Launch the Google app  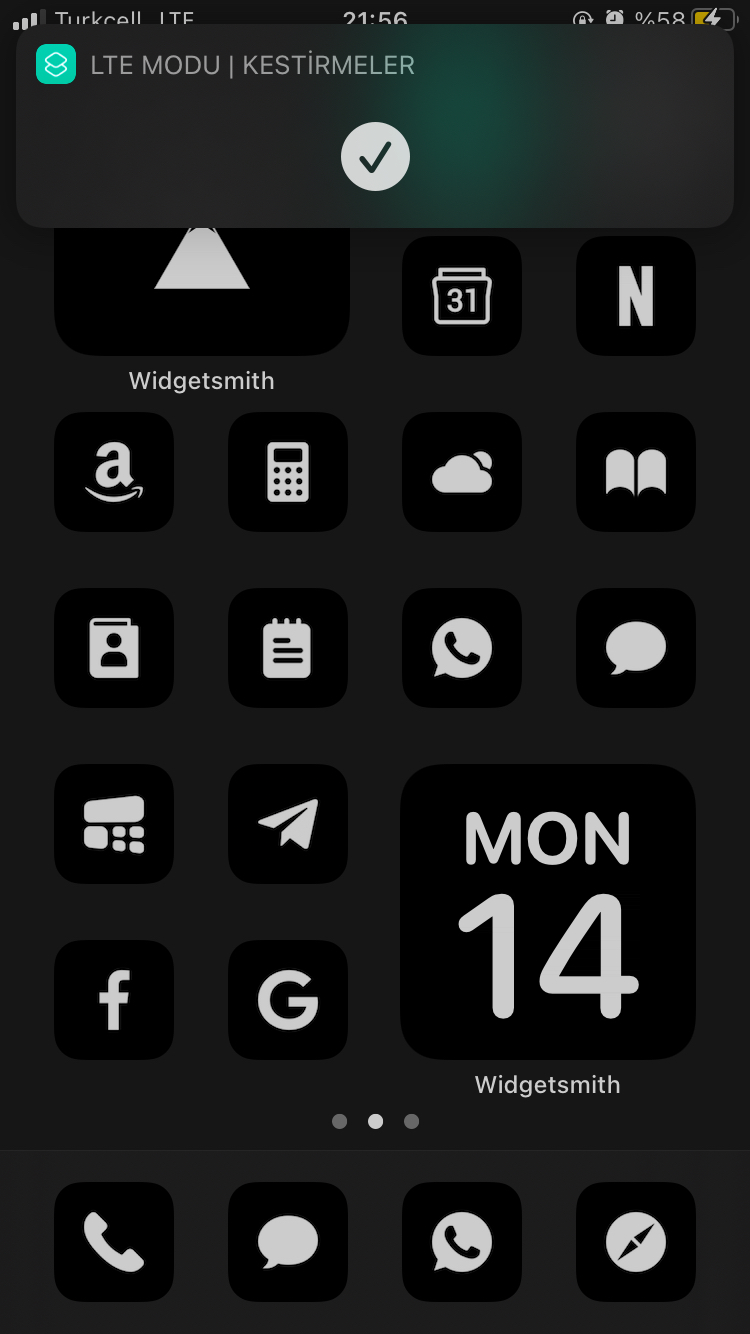coord(288,1000)
